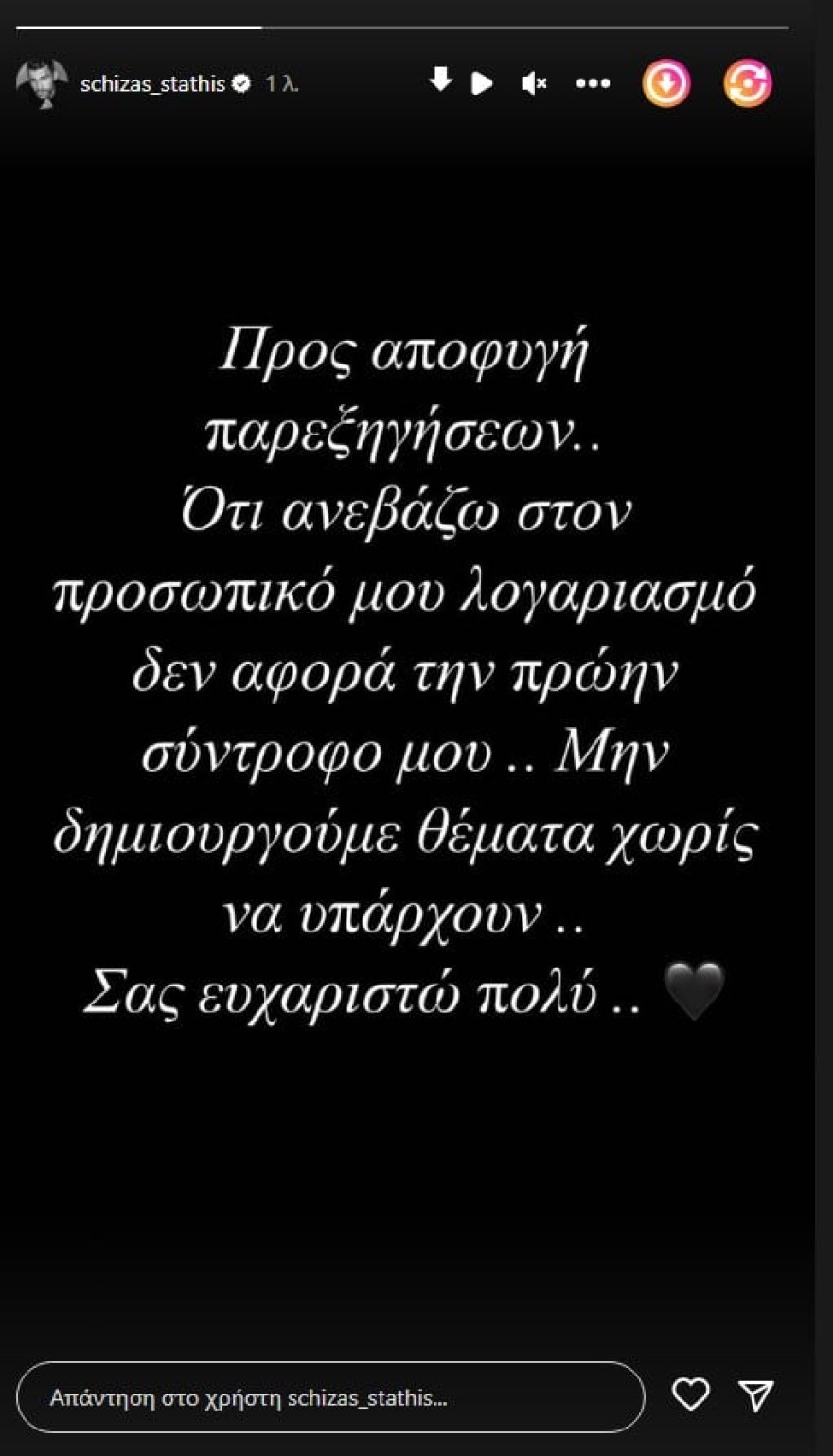
Task: Click the 1 λ. timestamp label
Action: [x=279, y=83]
